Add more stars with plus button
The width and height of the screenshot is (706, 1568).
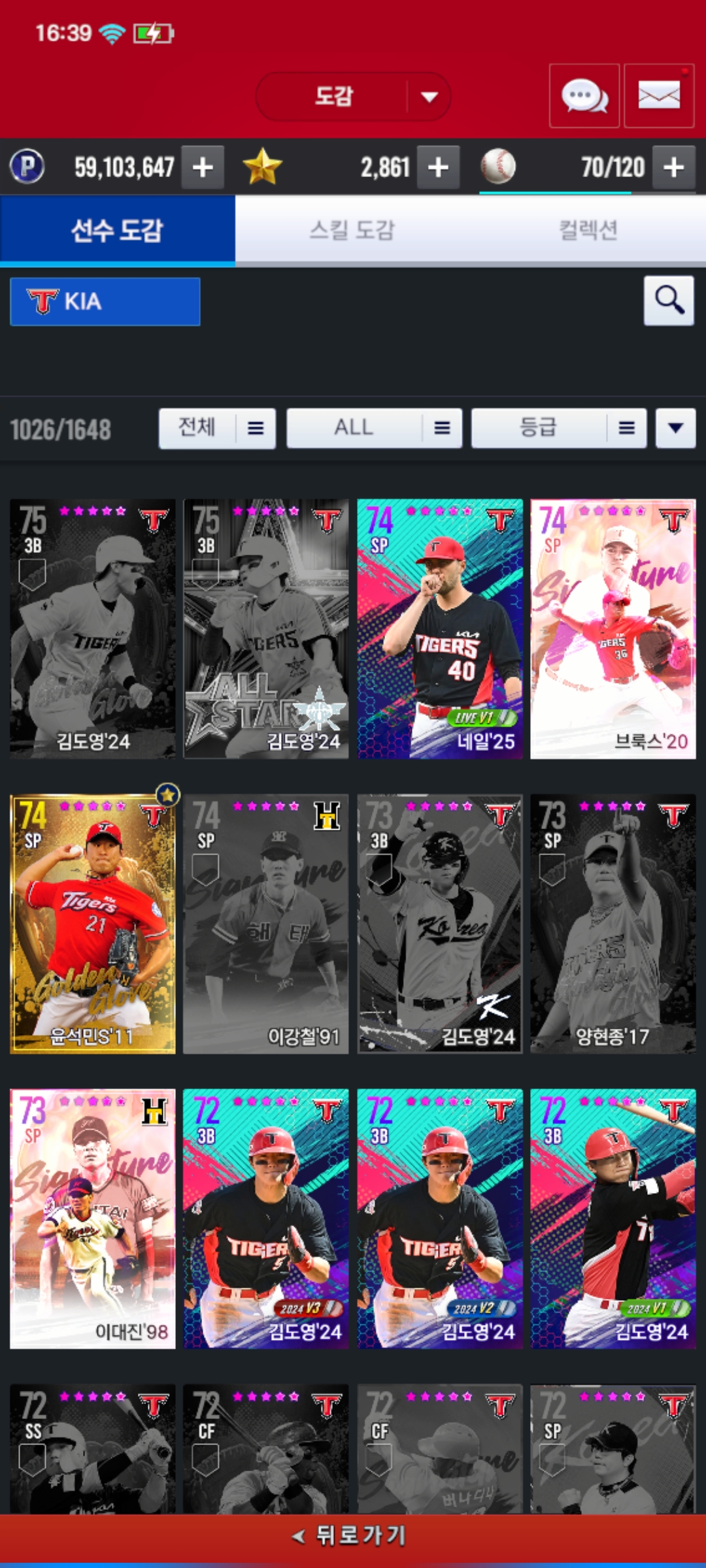pyautogui.click(x=438, y=167)
